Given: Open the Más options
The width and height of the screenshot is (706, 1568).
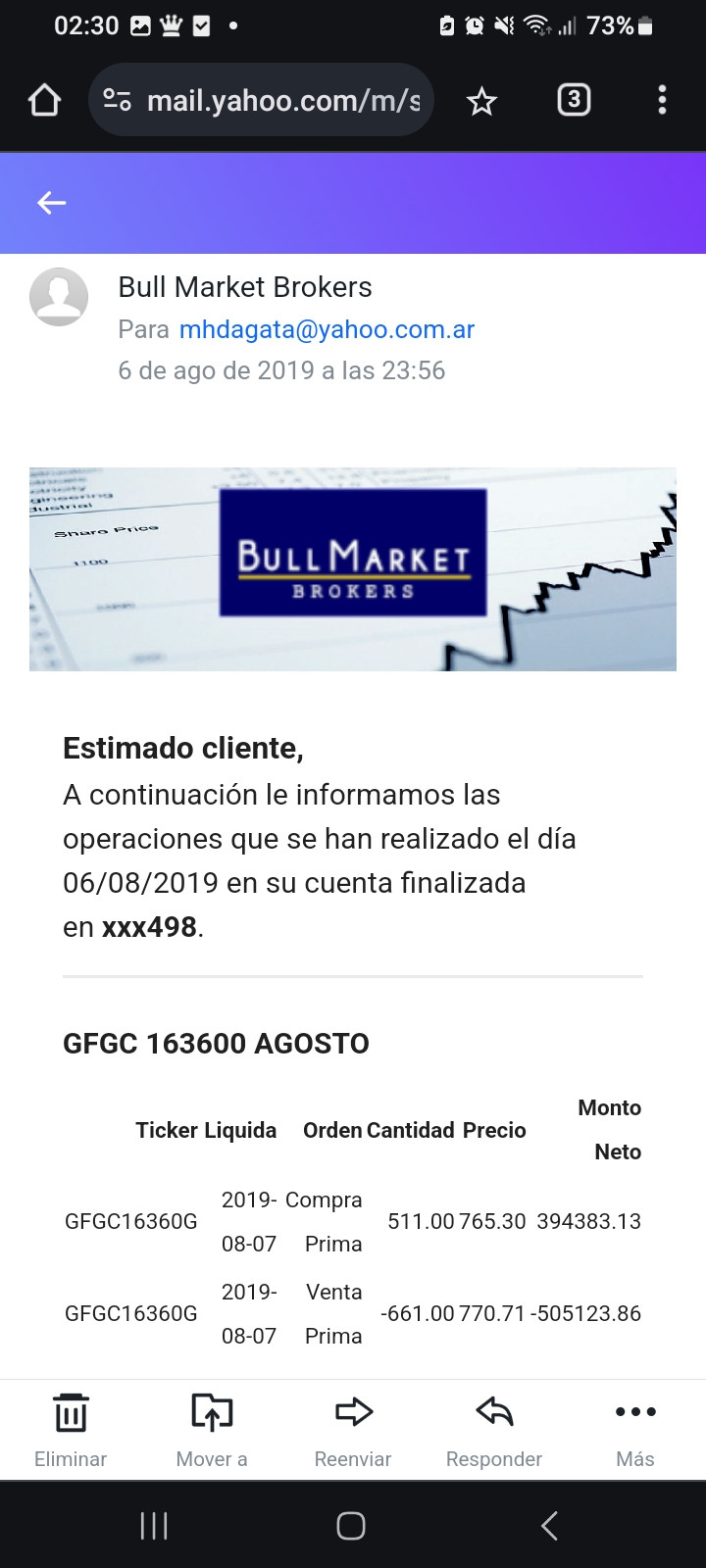Looking at the screenshot, I should click(635, 1431).
